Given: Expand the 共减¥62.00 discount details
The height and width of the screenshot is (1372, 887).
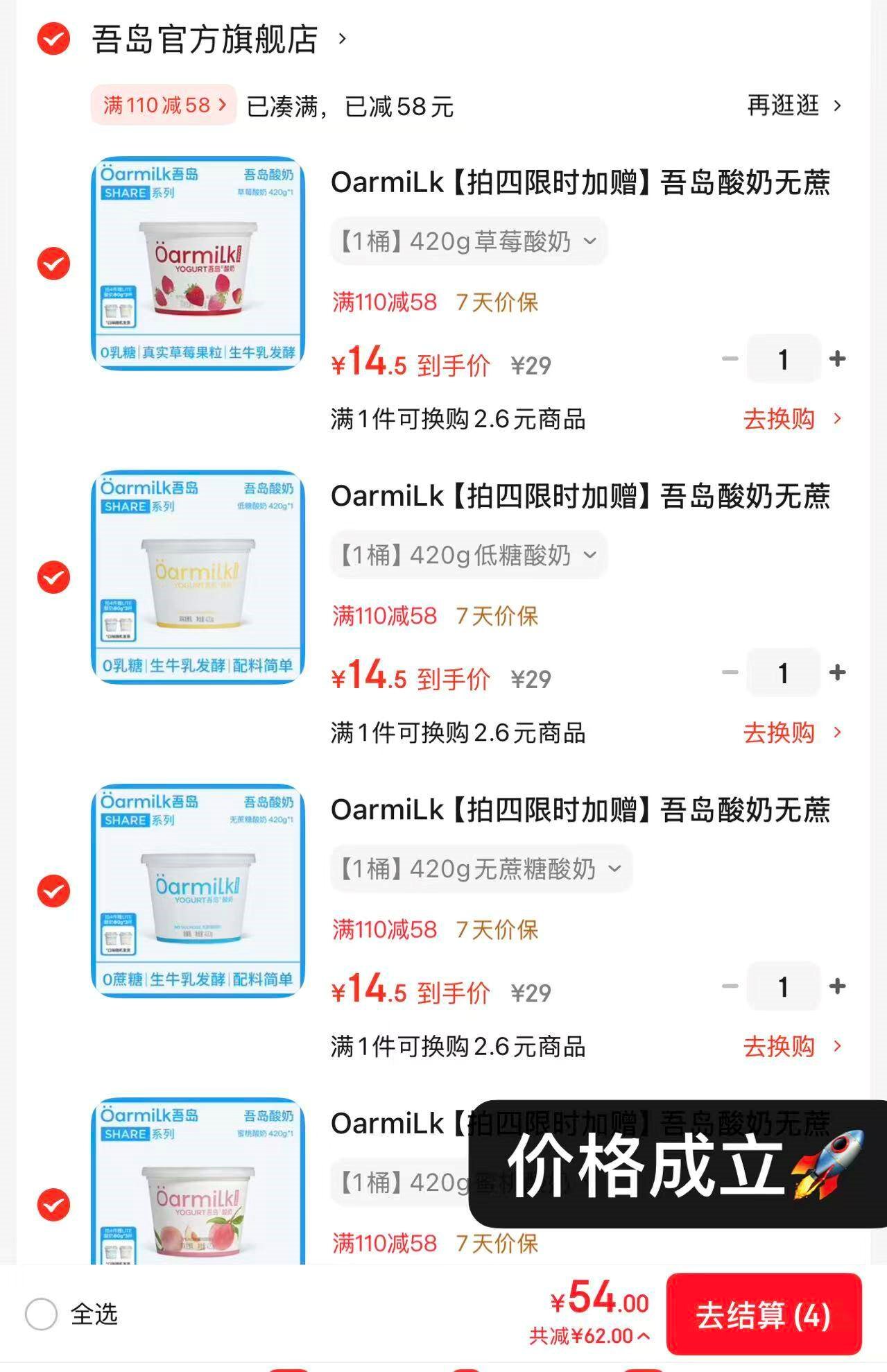Looking at the screenshot, I should pyautogui.click(x=589, y=1336).
